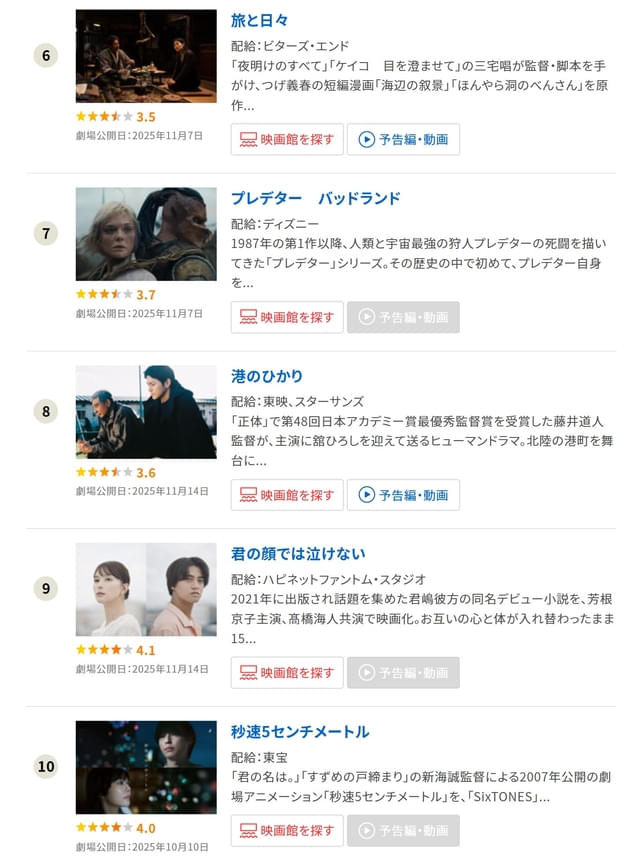Open the 君の顔では泣けない title link
The width and height of the screenshot is (640, 859).
(x=298, y=554)
